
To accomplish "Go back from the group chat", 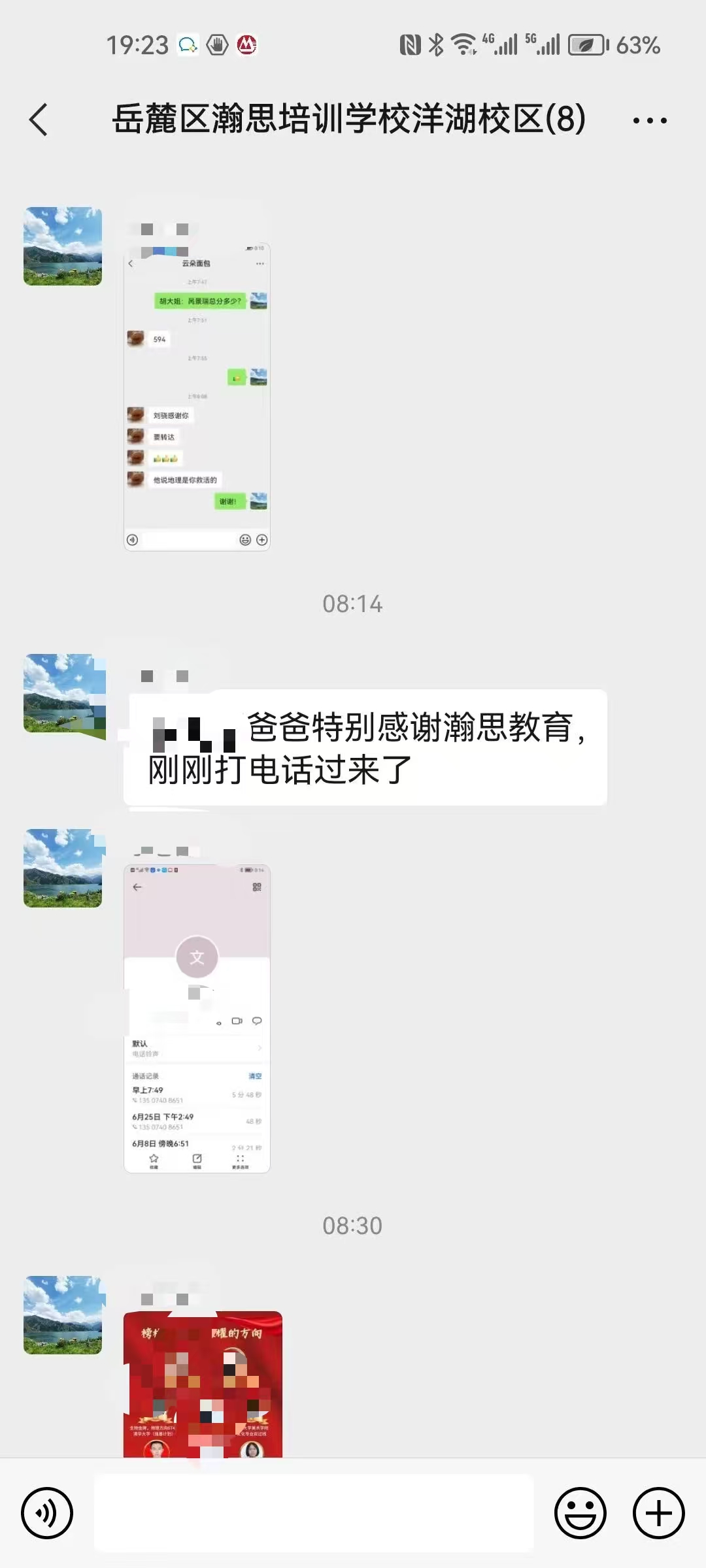I will tap(39, 120).
